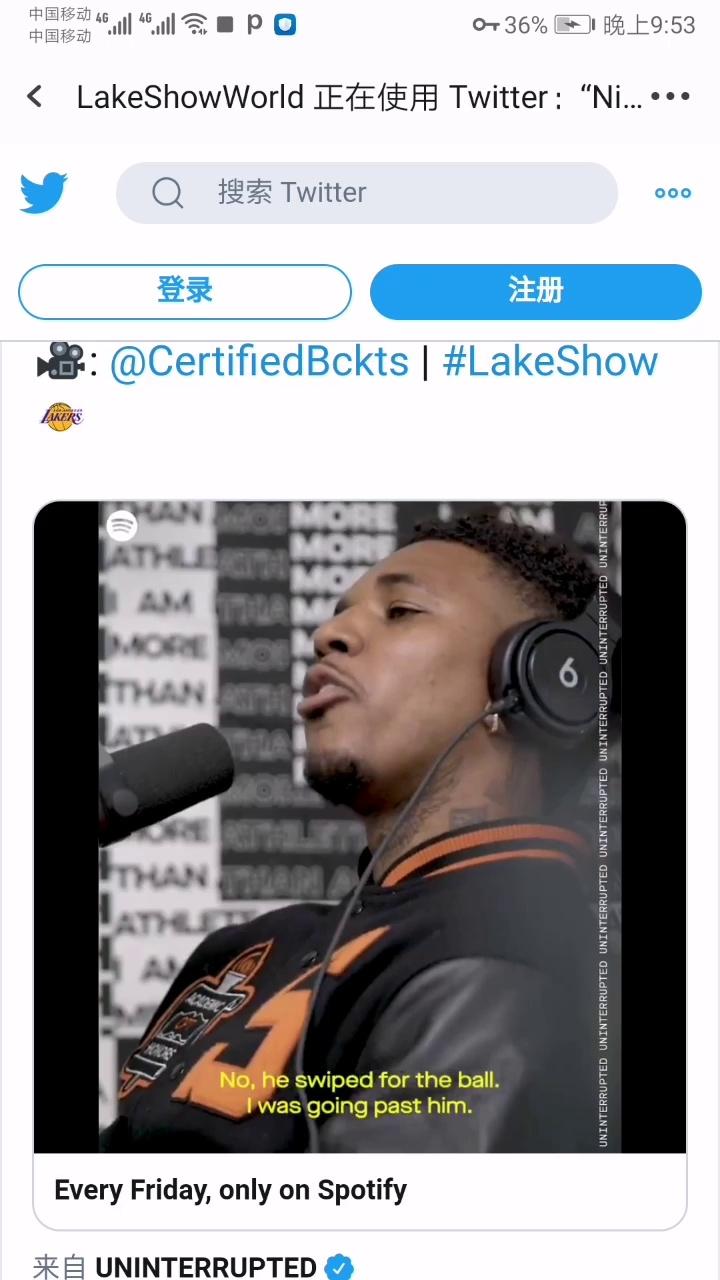Tap the 注册 sign up button
Viewport: 720px width, 1280px height.
pos(536,291)
